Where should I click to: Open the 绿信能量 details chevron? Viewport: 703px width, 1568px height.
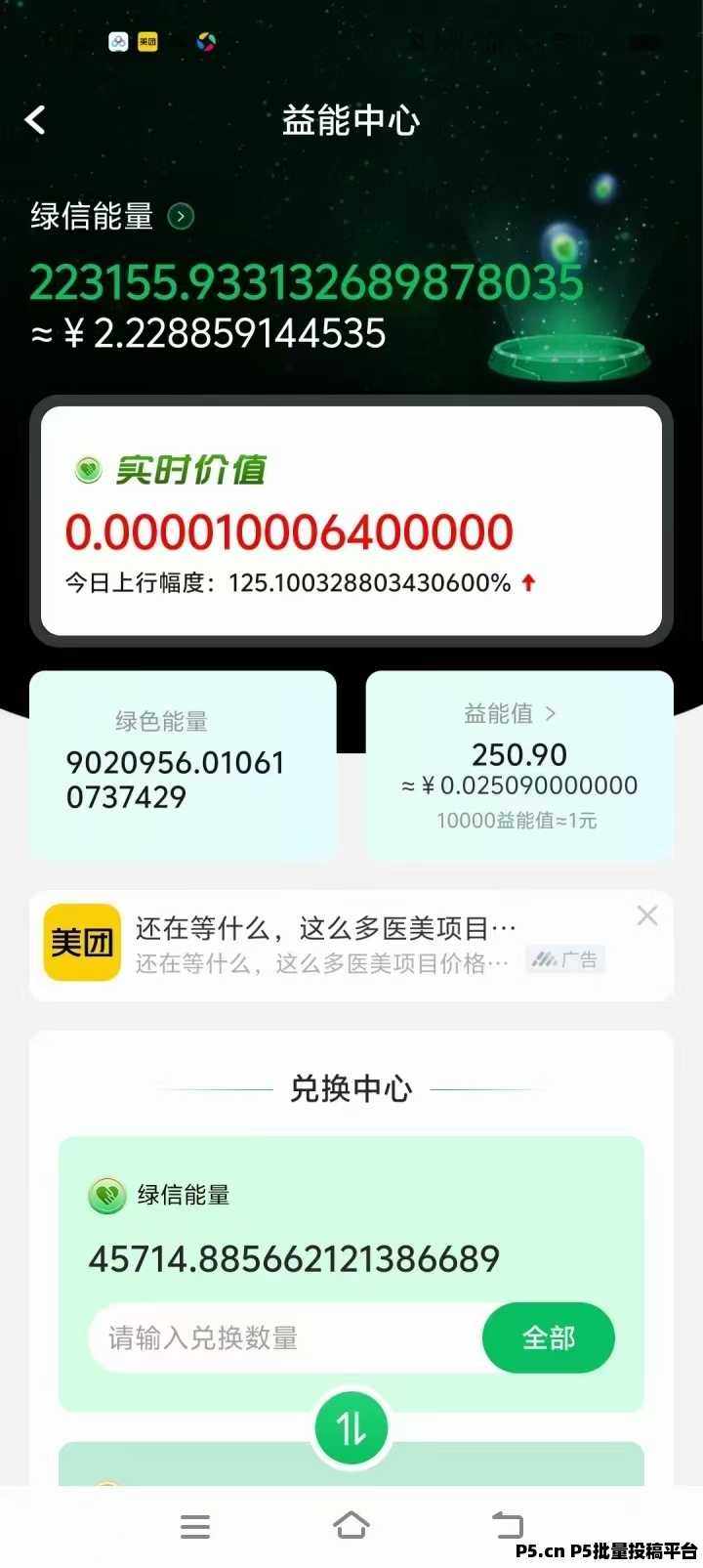coord(181,215)
